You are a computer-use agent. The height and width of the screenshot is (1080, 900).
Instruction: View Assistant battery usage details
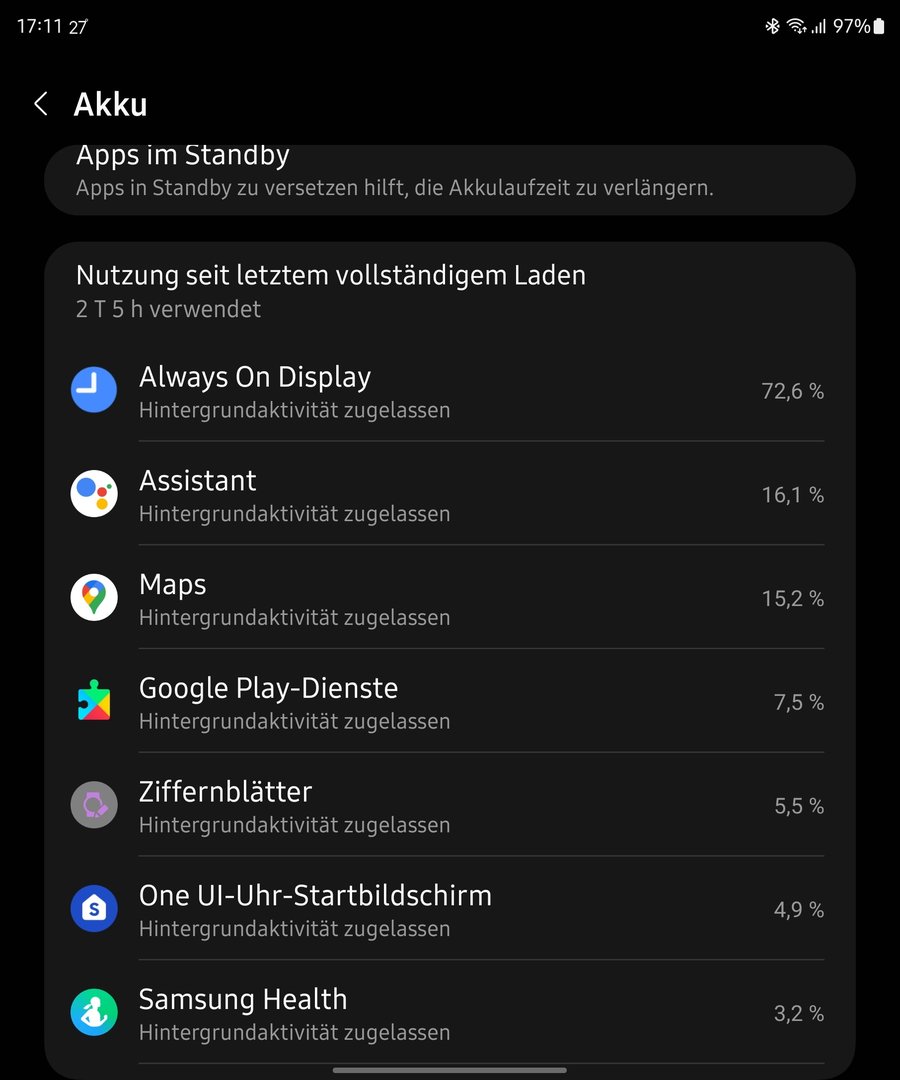pyautogui.click(x=450, y=495)
